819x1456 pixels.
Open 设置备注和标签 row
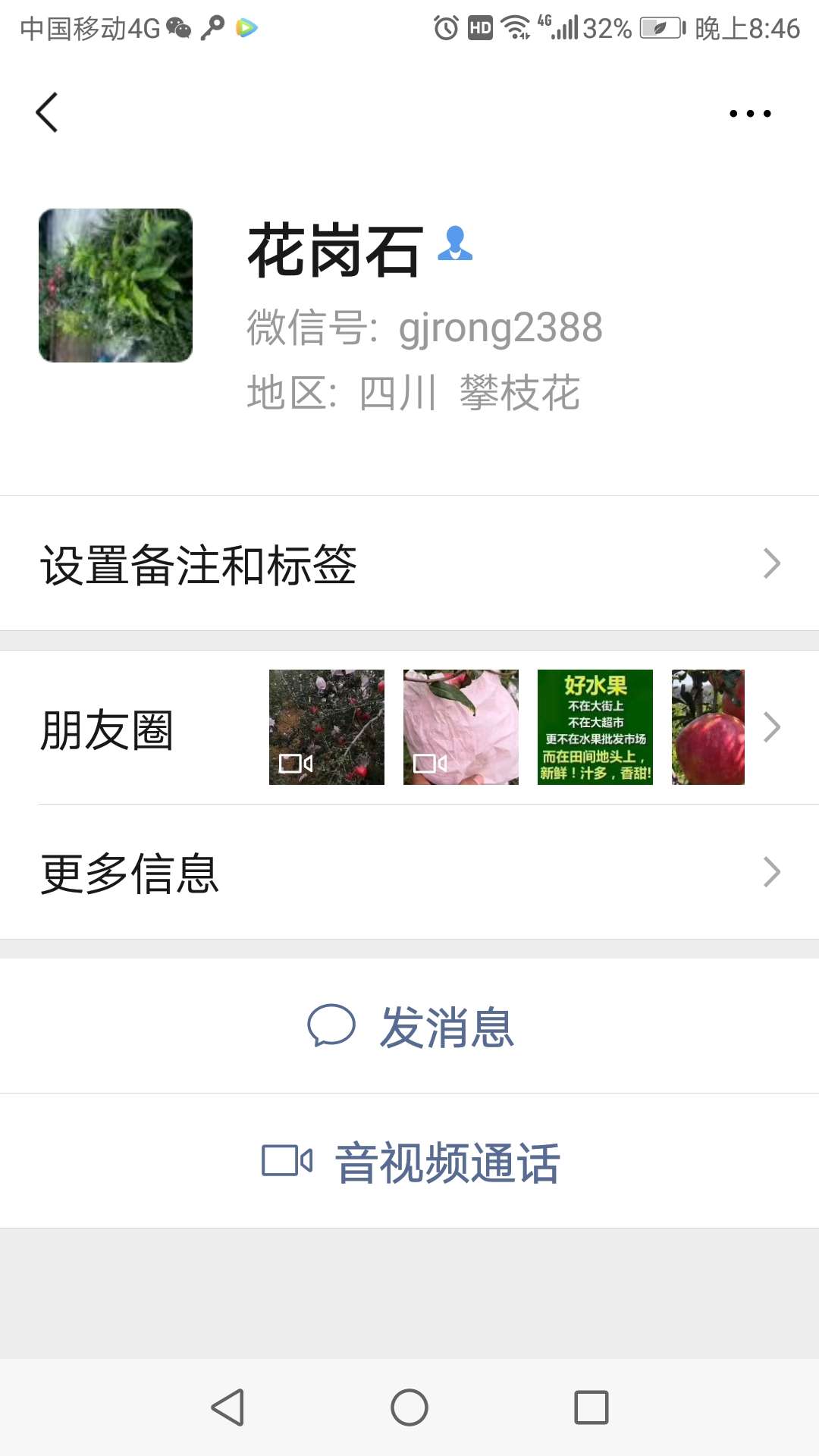[409, 564]
